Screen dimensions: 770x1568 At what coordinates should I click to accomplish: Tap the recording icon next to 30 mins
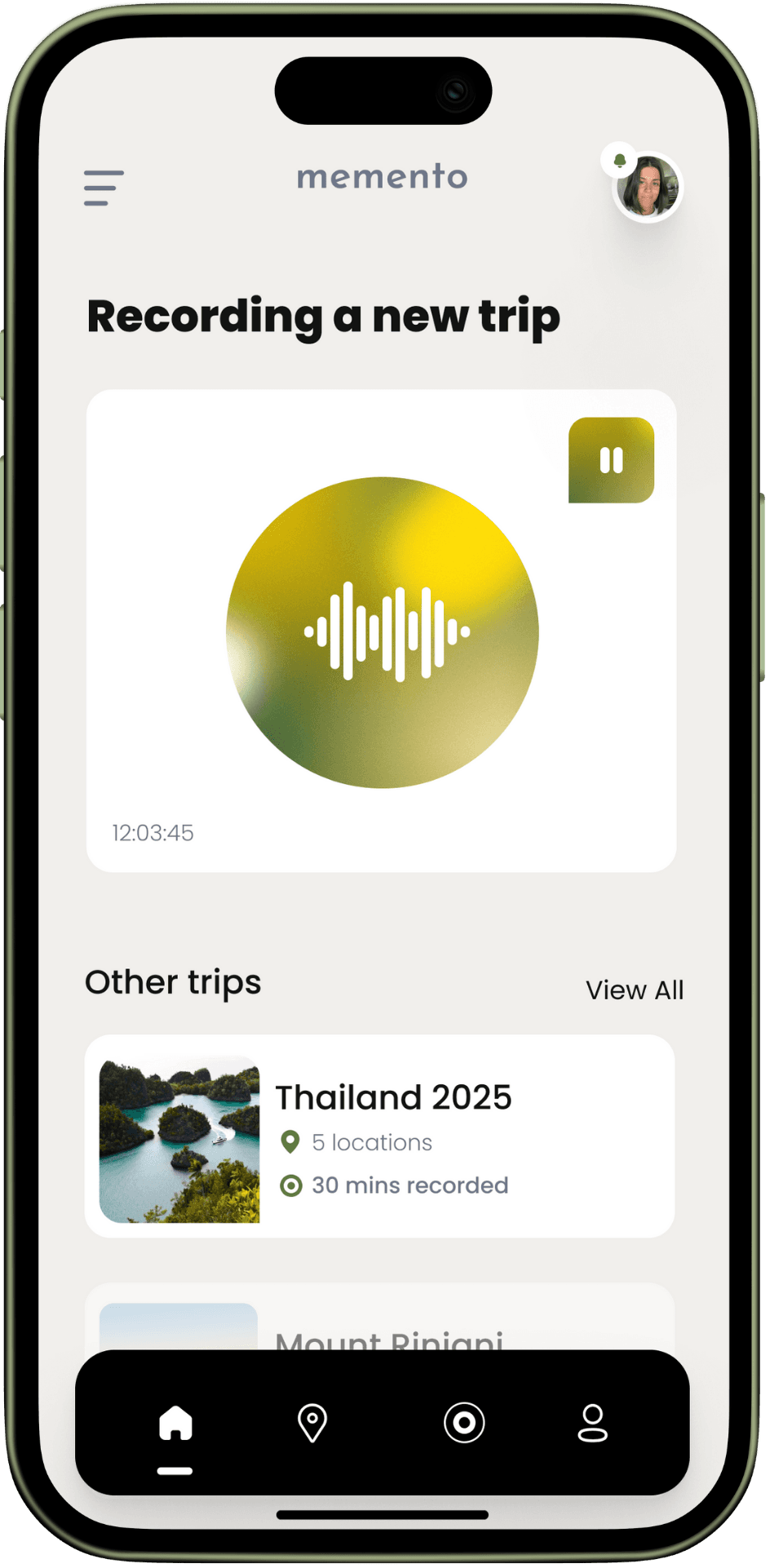(291, 1185)
